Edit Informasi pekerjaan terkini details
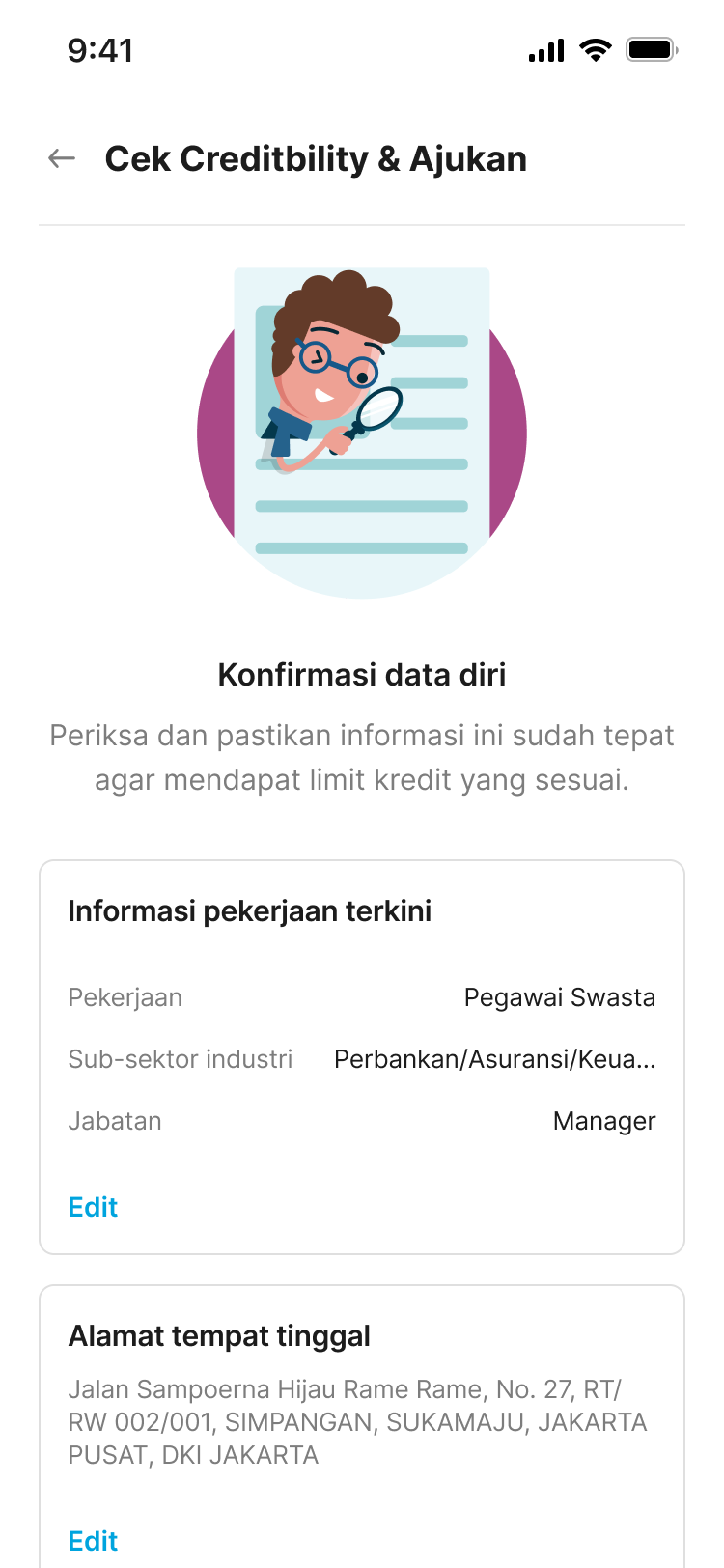This screenshot has height=1568, width=724. 93,1207
